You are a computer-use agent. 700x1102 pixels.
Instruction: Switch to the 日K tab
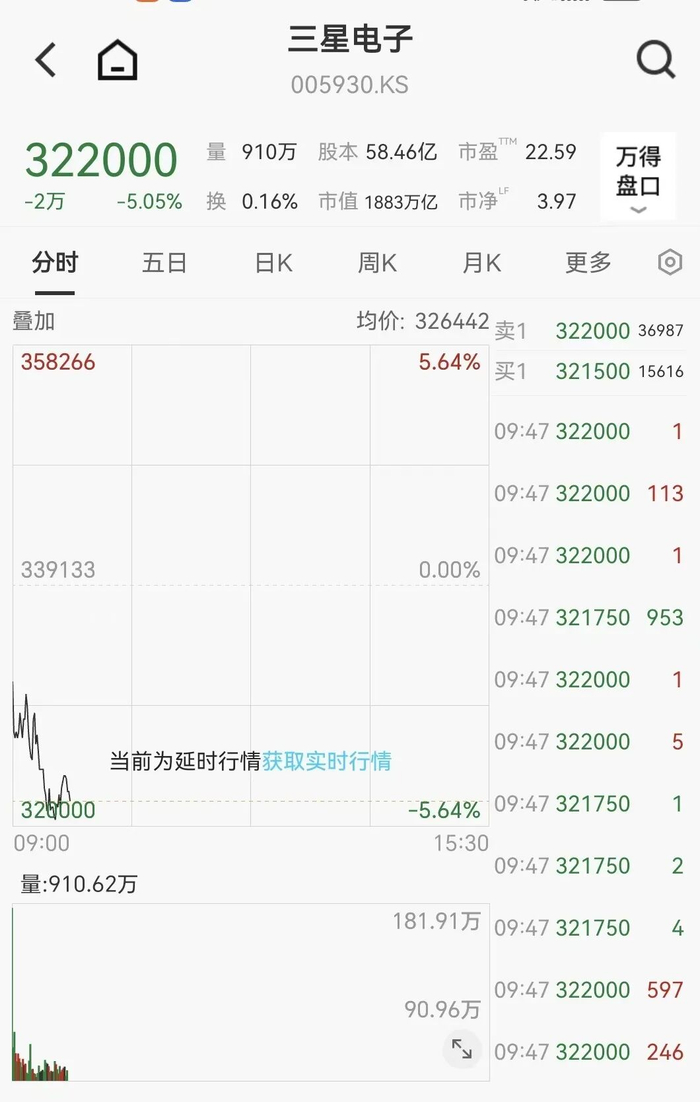[x=273, y=263]
